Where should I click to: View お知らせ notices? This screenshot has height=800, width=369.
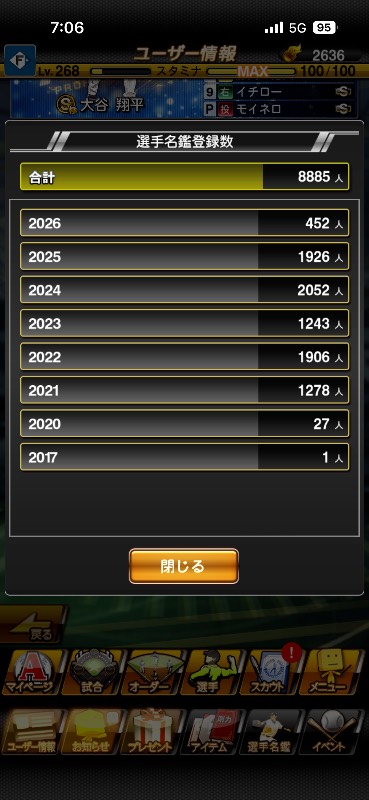tap(92, 732)
